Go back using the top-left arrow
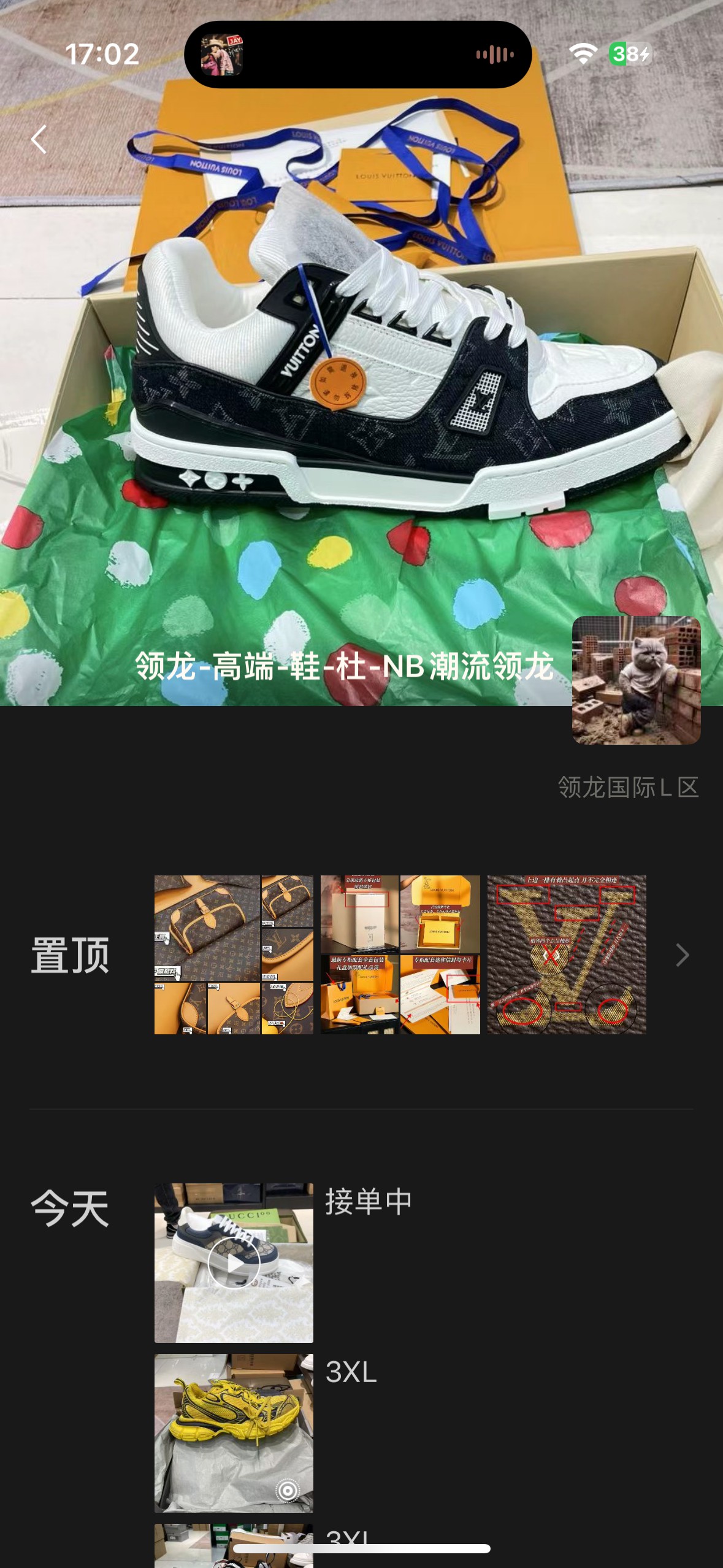The width and height of the screenshot is (723, 1568). tap(39, 139)
